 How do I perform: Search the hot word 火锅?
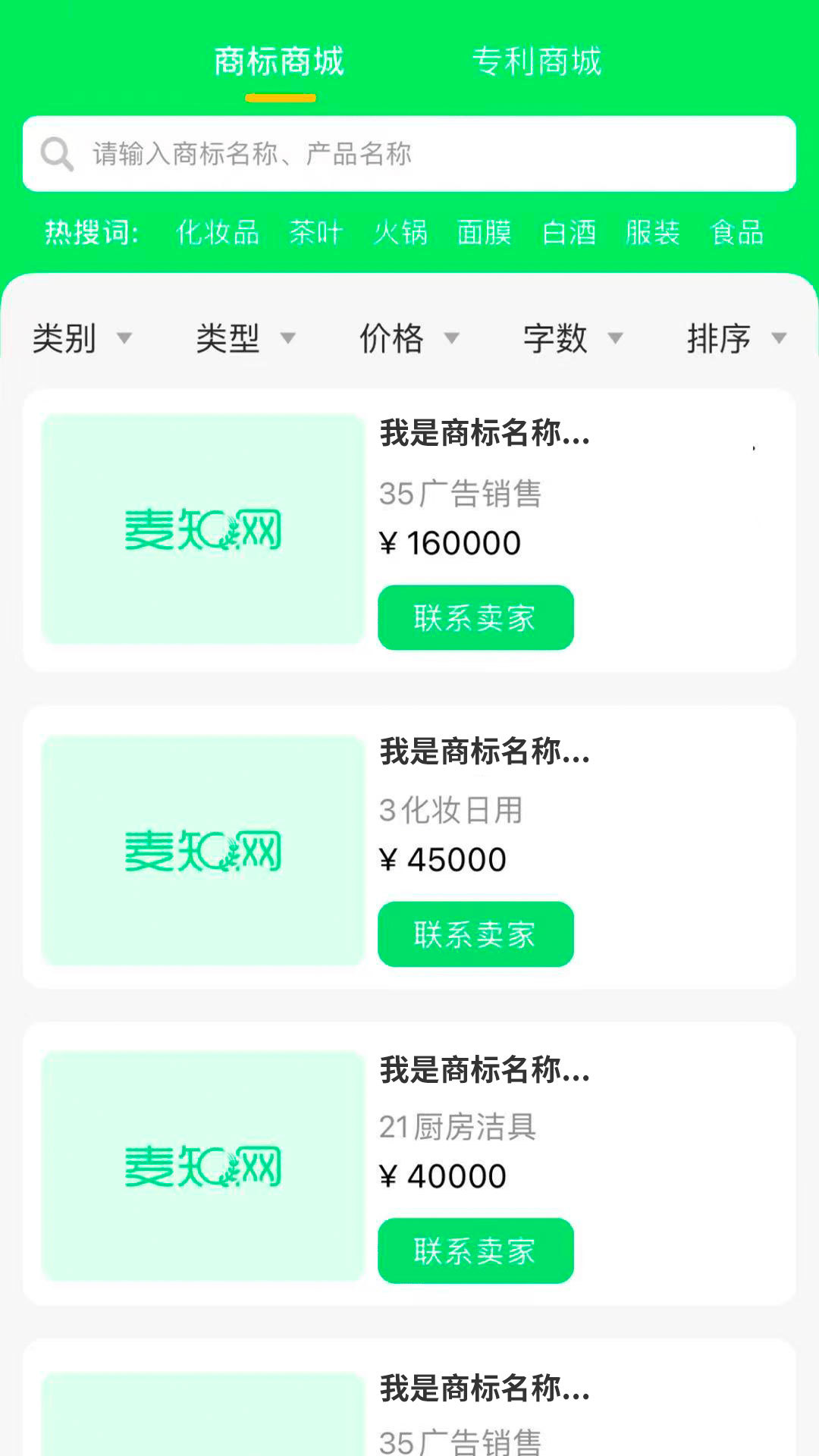click(x=400, y=232)
